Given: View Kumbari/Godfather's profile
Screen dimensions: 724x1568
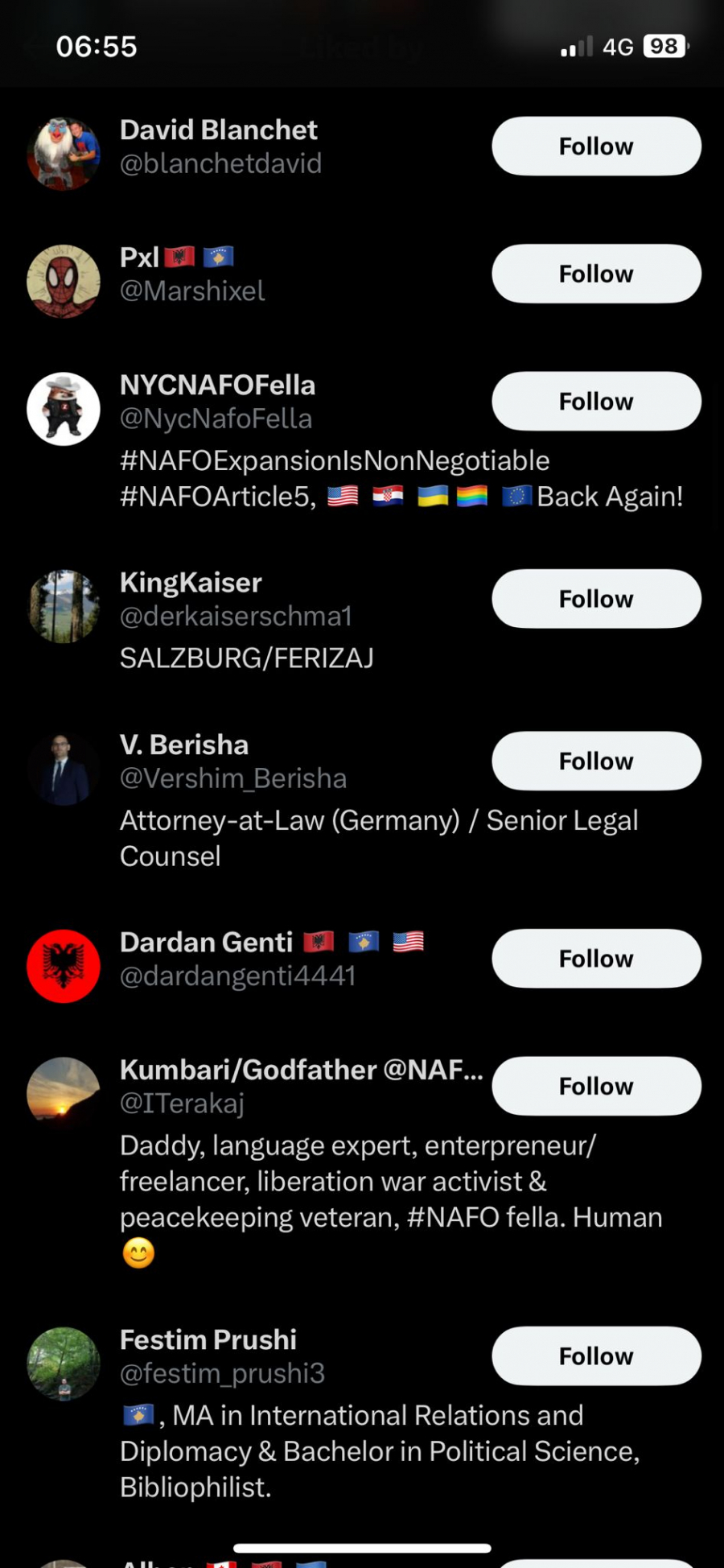Looking at the screenshot, I should point(301,1070).
